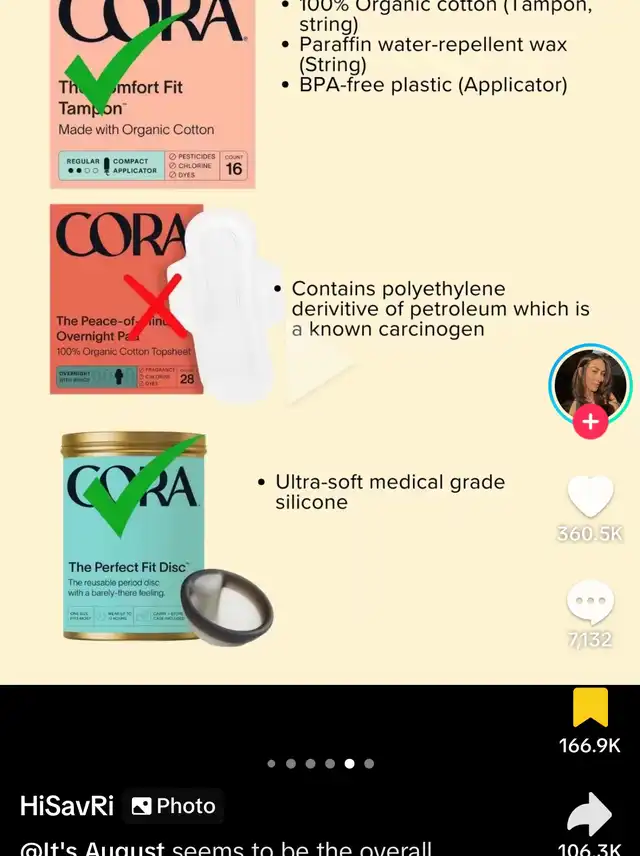This screenshot has height=856, width=640.
Task: Follow the creator with the plus button
Action: 590,422
